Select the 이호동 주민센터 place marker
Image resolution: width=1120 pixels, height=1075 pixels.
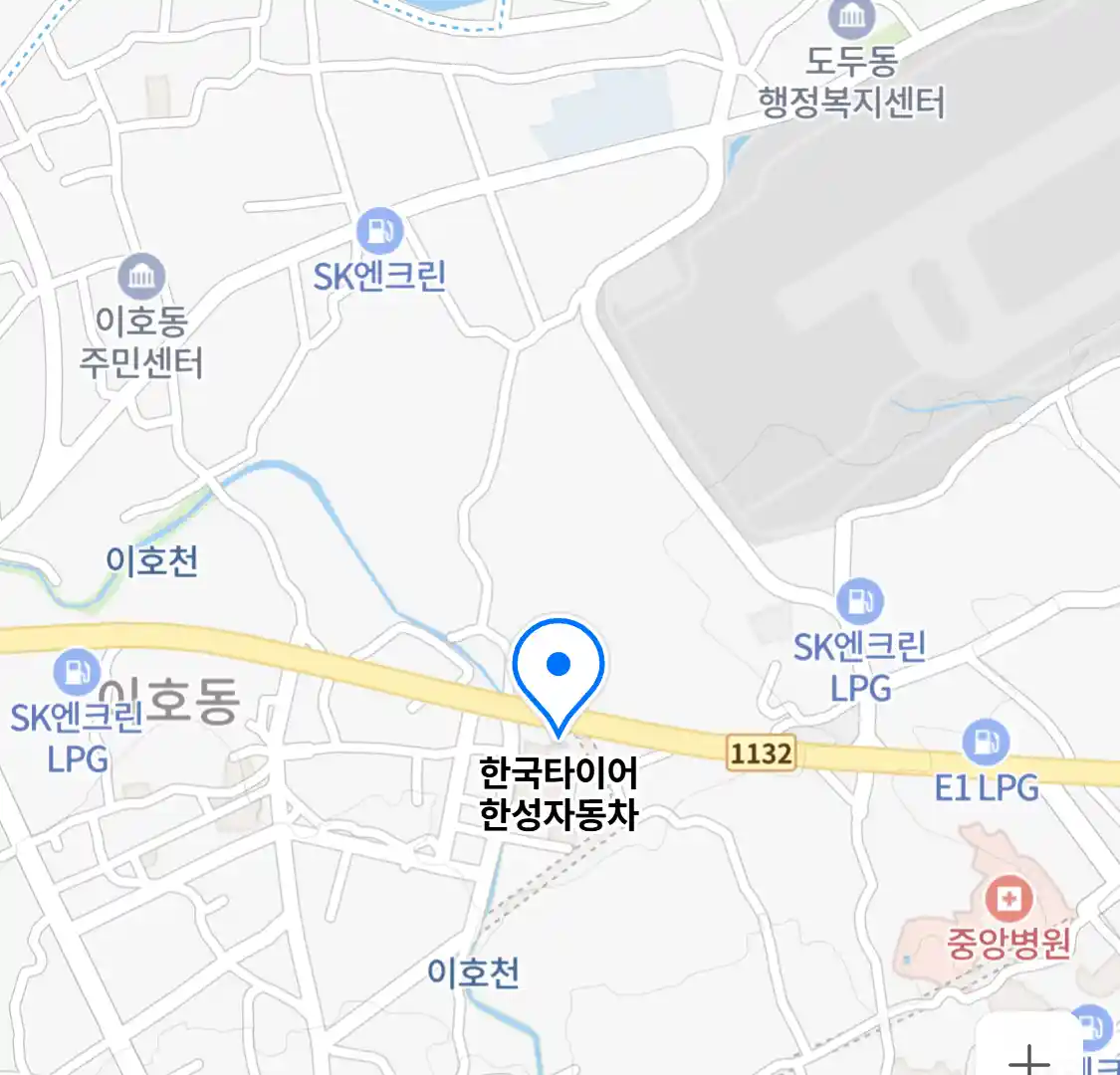(141, 278)
